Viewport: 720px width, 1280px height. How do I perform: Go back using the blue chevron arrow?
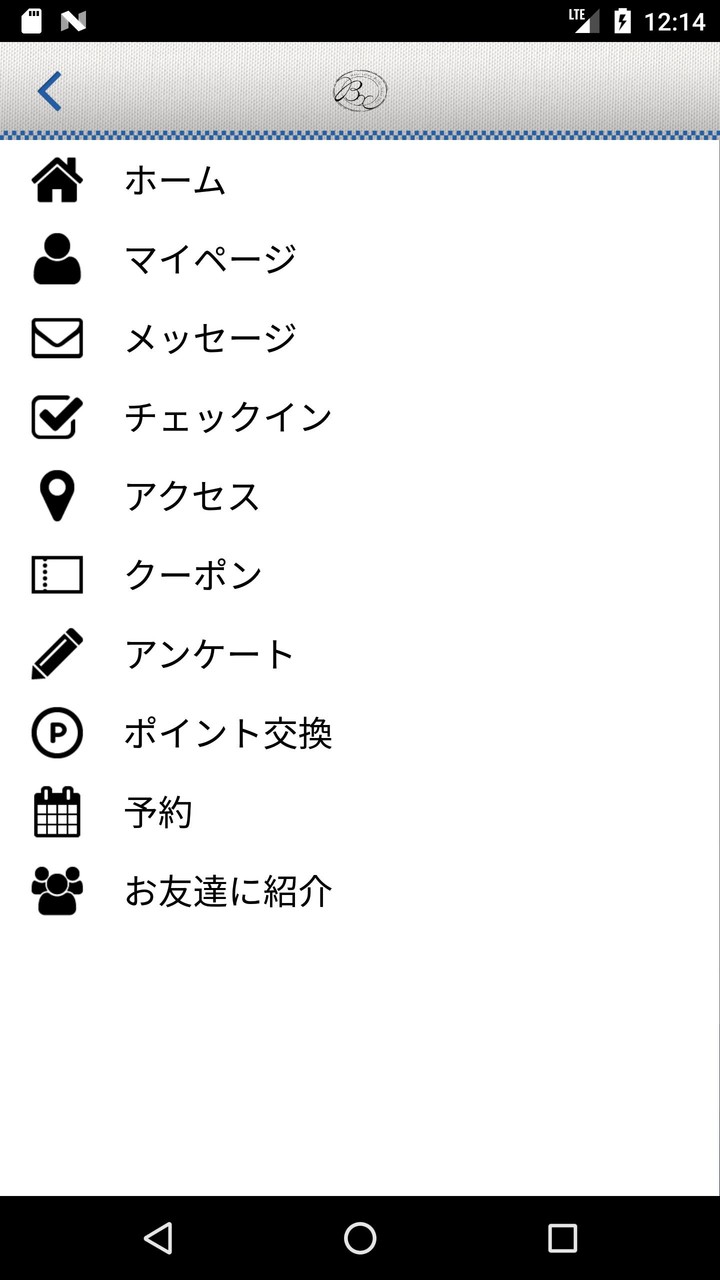pyautogui.click(x=48, y=89)
